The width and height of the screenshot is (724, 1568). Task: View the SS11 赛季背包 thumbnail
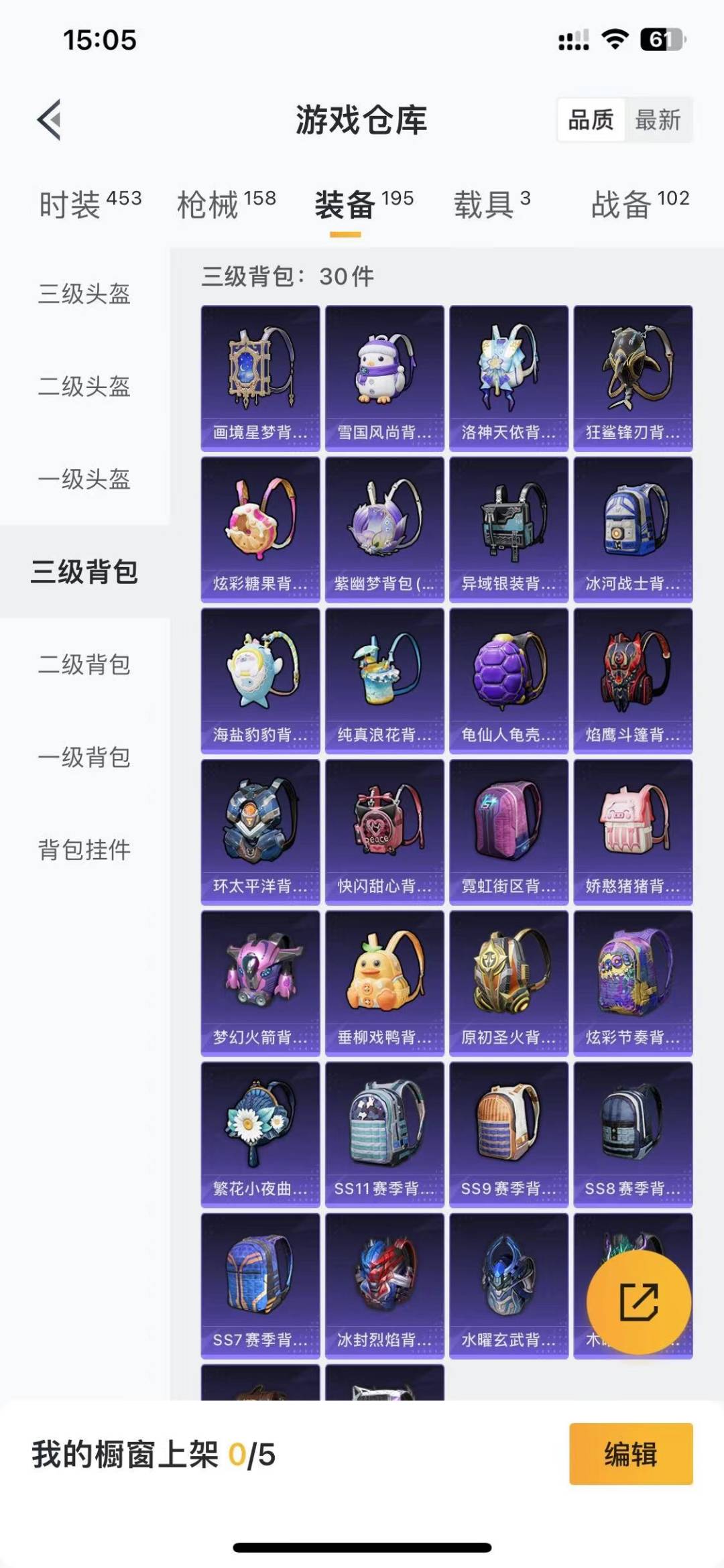(383, 1133)
